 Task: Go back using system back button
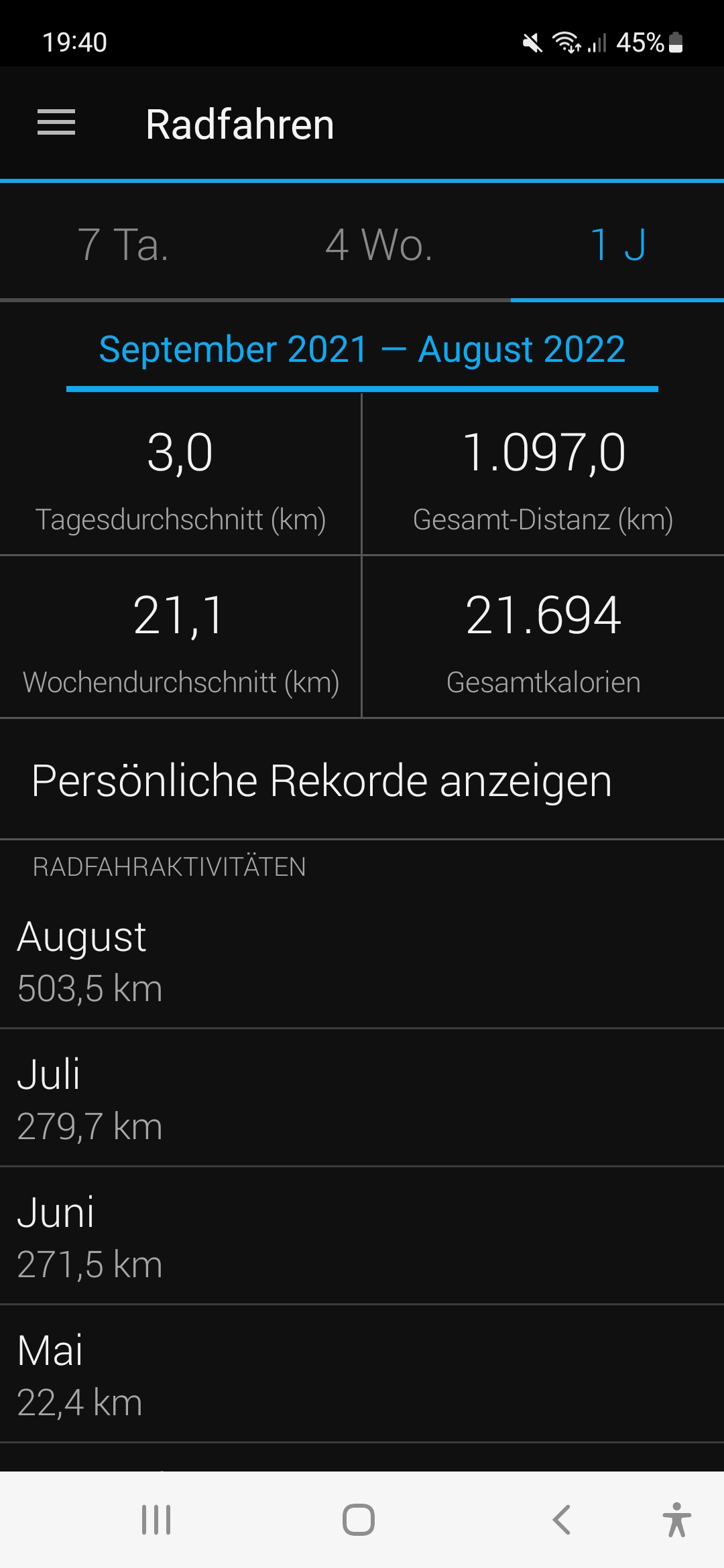[x=562, y=1520]
